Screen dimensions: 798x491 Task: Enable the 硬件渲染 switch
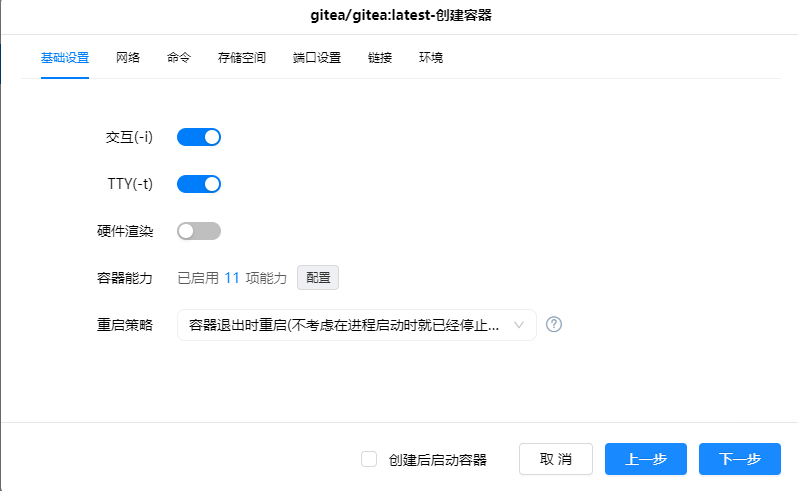coord(199,231)
